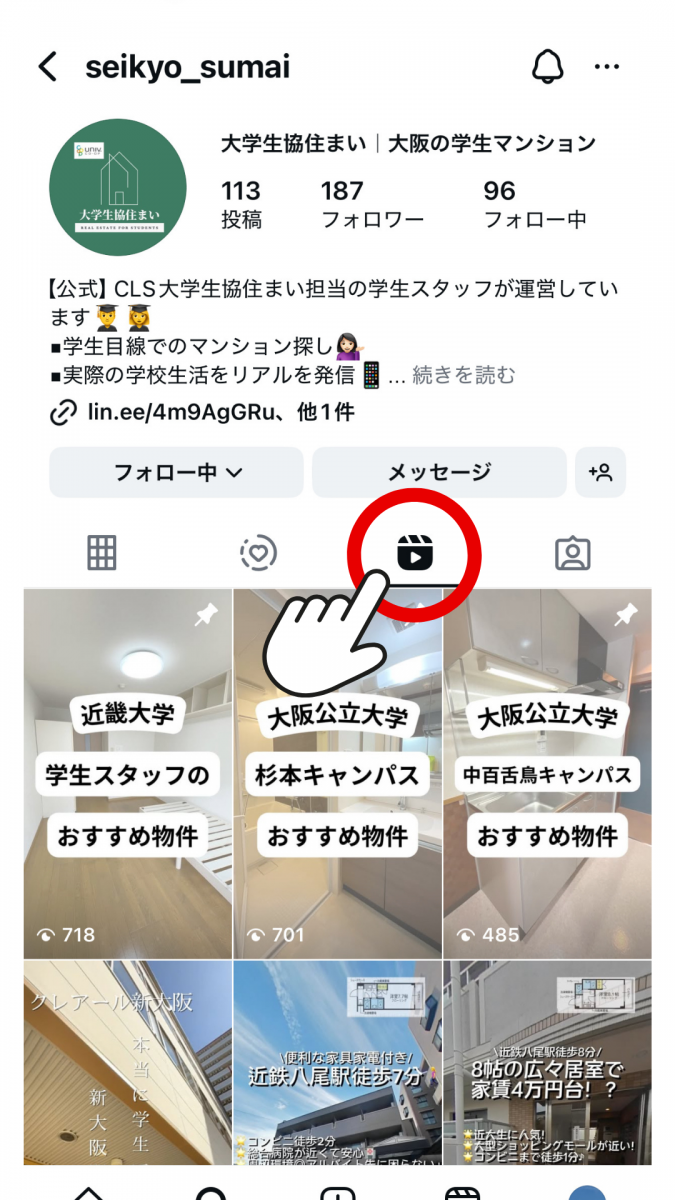This screenshot has height=1200, width=675.
Task: Show suggested accounts via add-person icon
Action: point(600,472)
